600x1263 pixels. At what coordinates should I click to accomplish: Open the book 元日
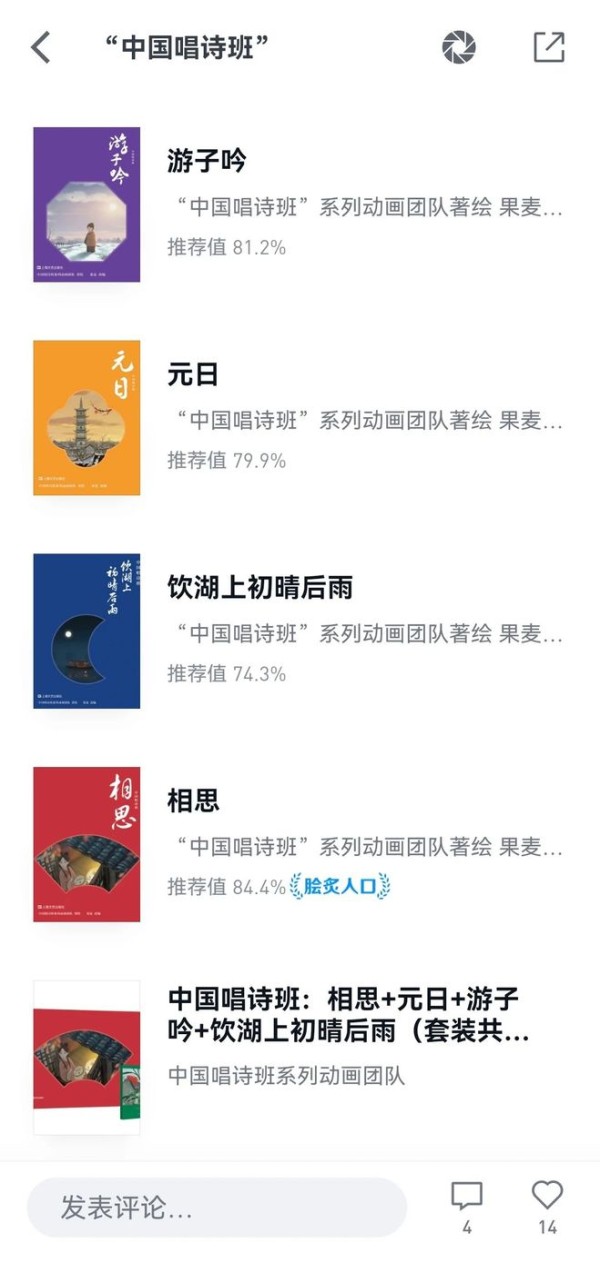pyautogui.click(x=300, y=418)
